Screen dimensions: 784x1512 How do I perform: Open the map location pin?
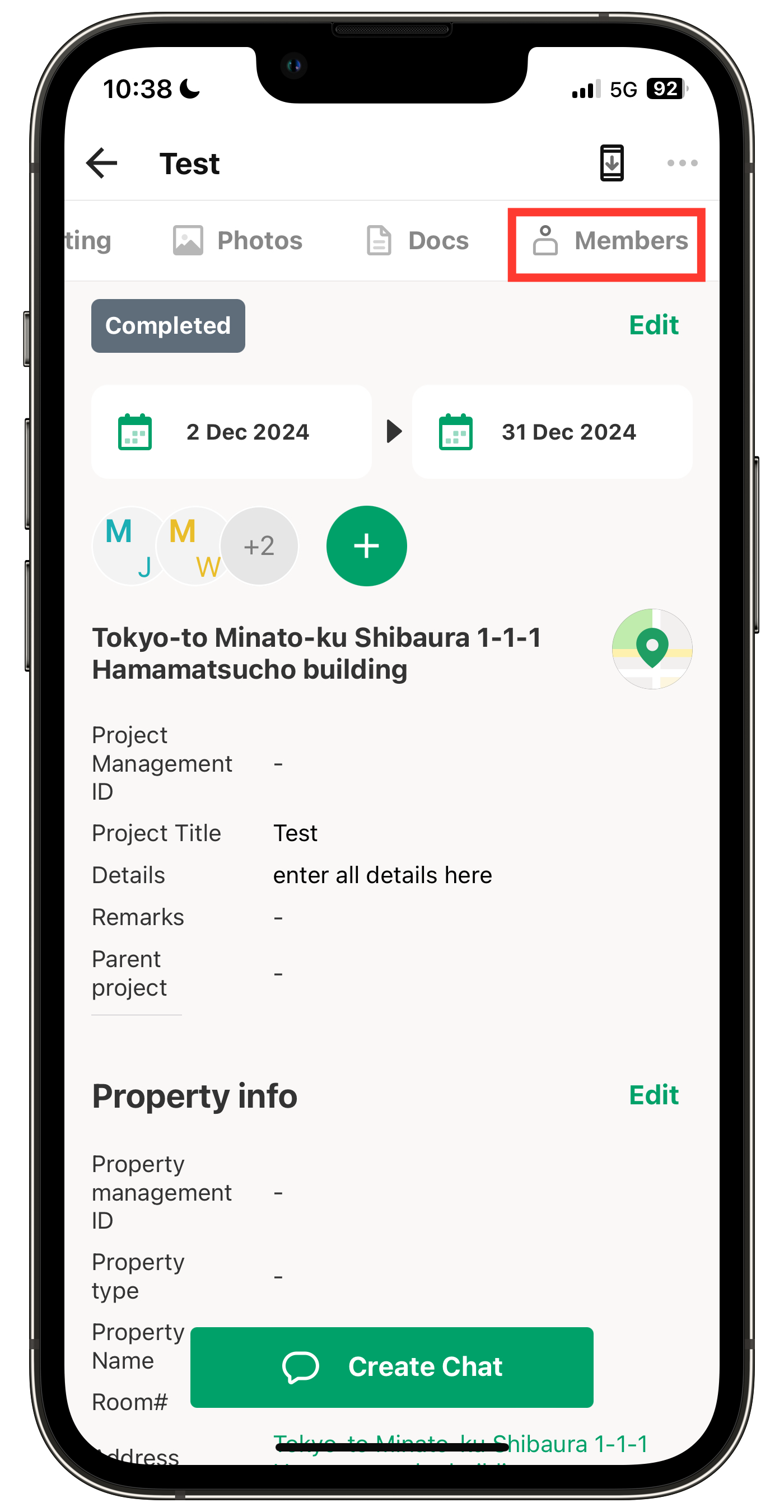(x=652, y=648)
